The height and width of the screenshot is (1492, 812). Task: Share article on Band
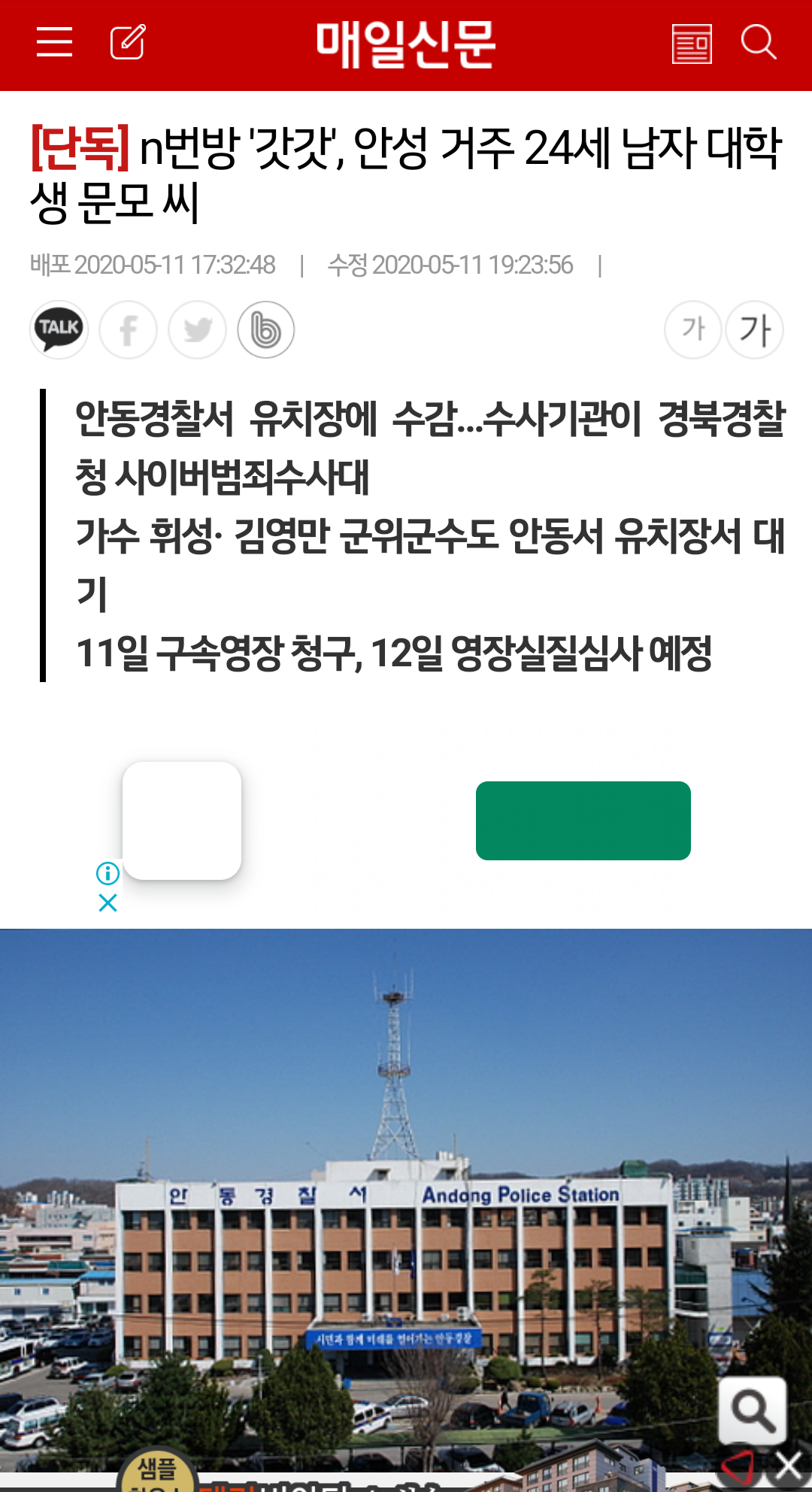pyautogui.click(x=266, y=329)
